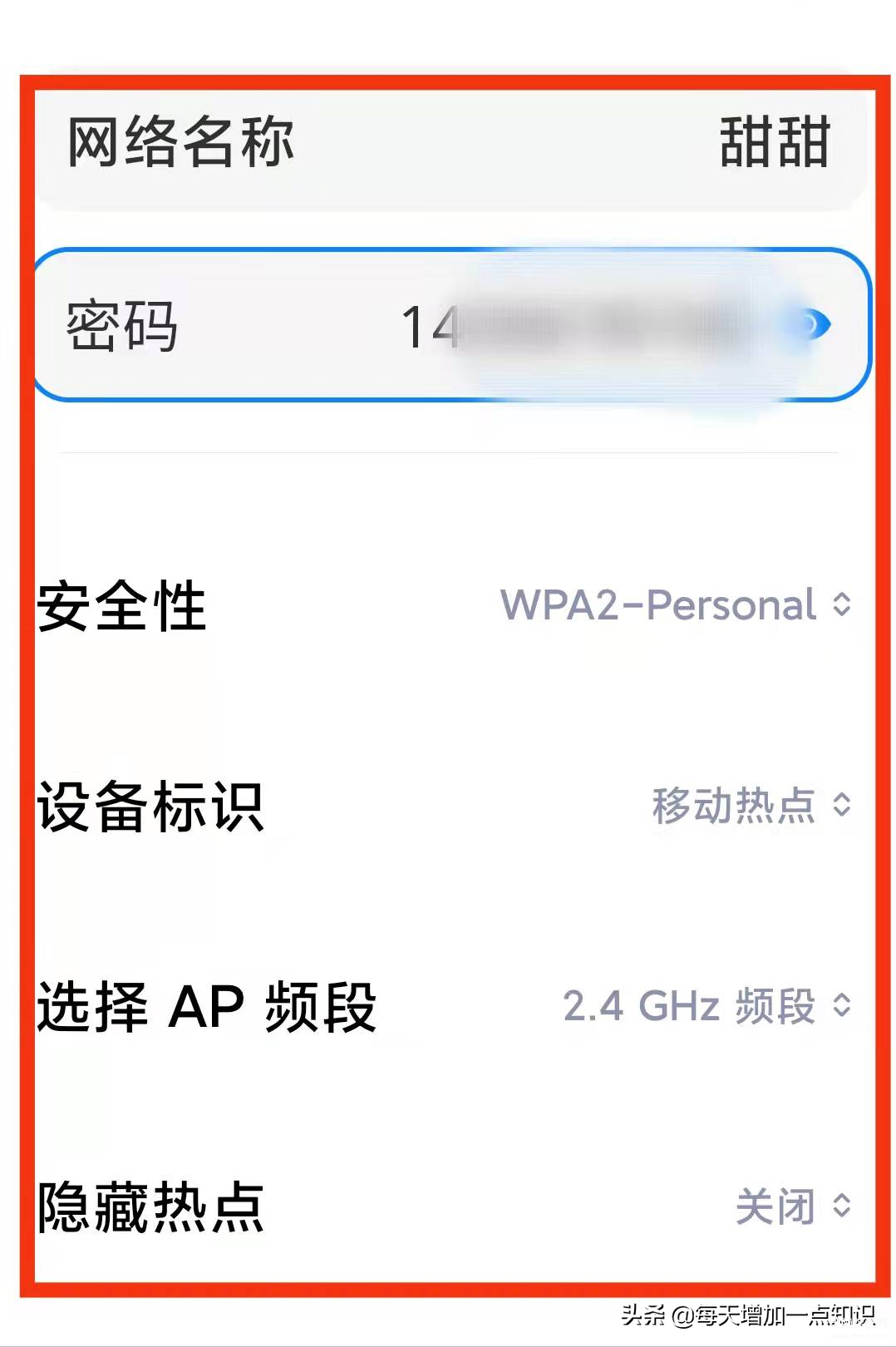896x1347 pixels.
Task: Select a different AP 频段 band
Action: click(x=706, y=1006)
